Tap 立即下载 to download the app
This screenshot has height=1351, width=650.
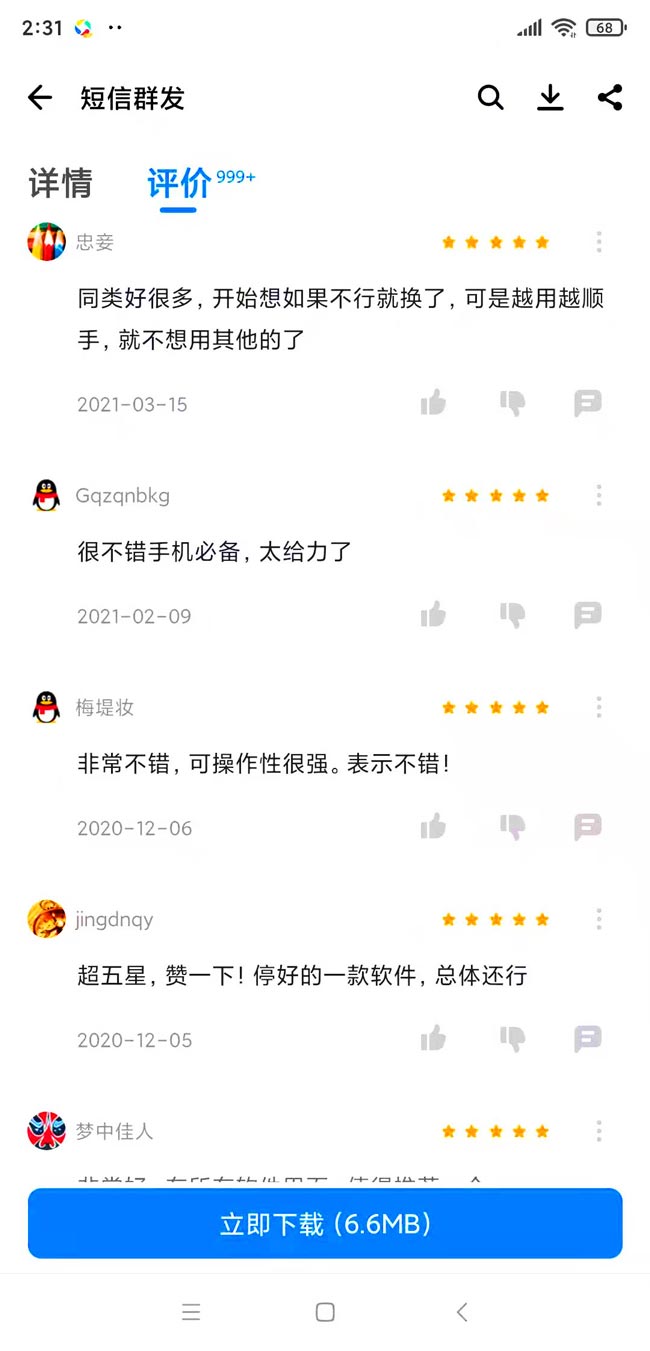325,1223
